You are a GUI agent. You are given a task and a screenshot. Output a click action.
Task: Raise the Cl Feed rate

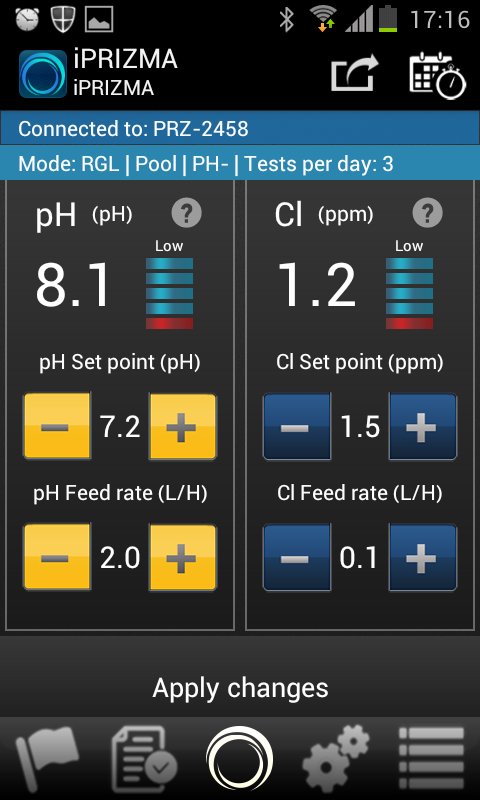coord(422,557)
